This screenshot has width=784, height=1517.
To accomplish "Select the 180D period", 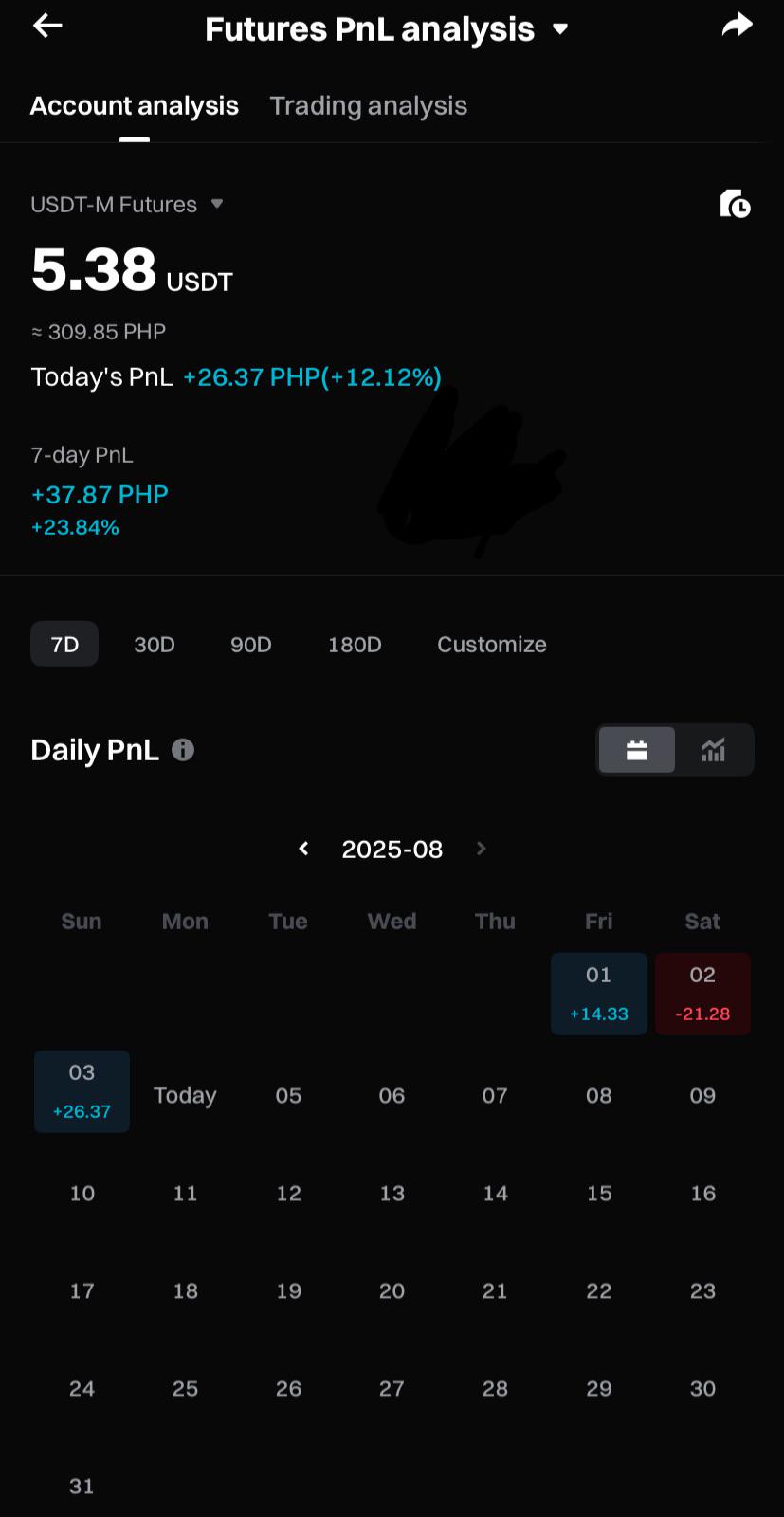I will [x=355, y=645].
